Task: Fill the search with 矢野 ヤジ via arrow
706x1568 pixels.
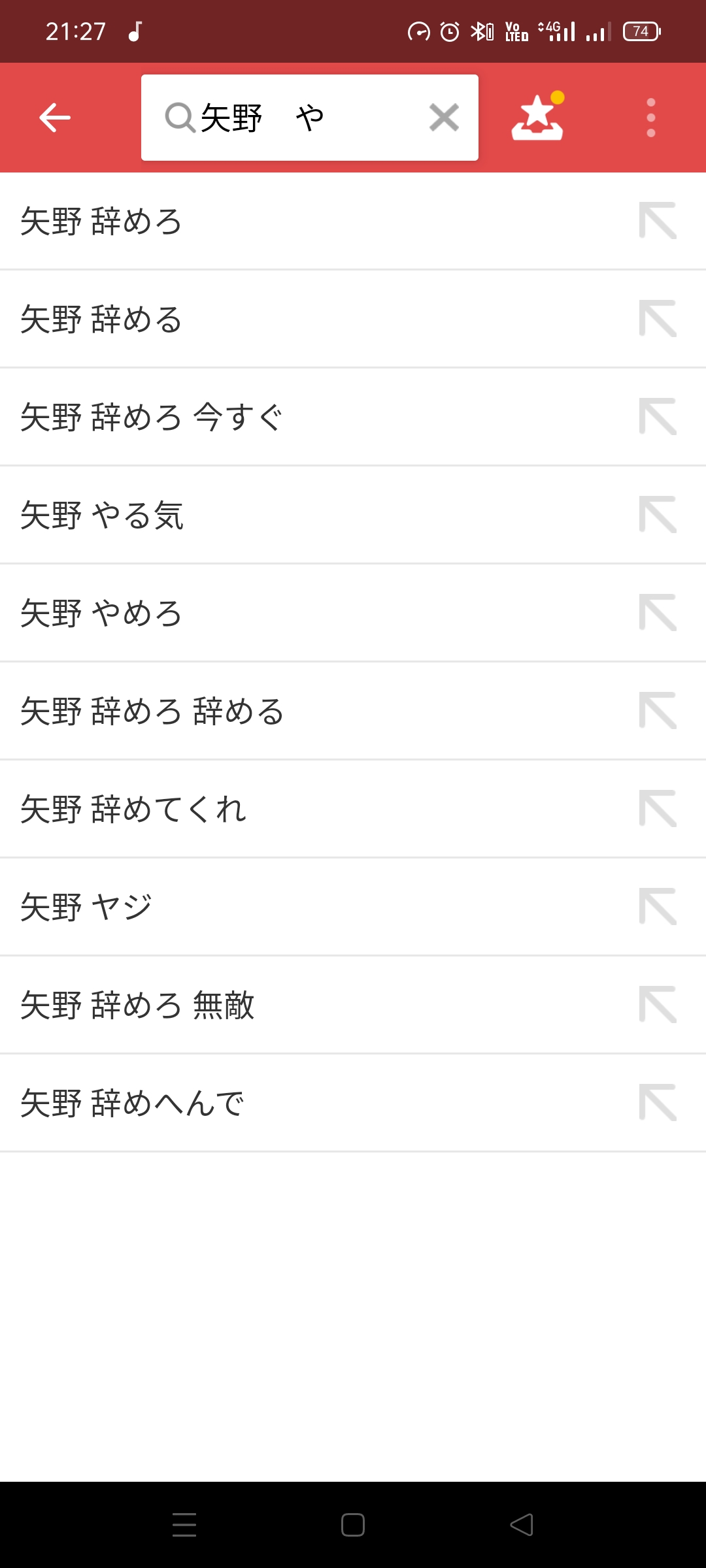Action: pos(658,907)
